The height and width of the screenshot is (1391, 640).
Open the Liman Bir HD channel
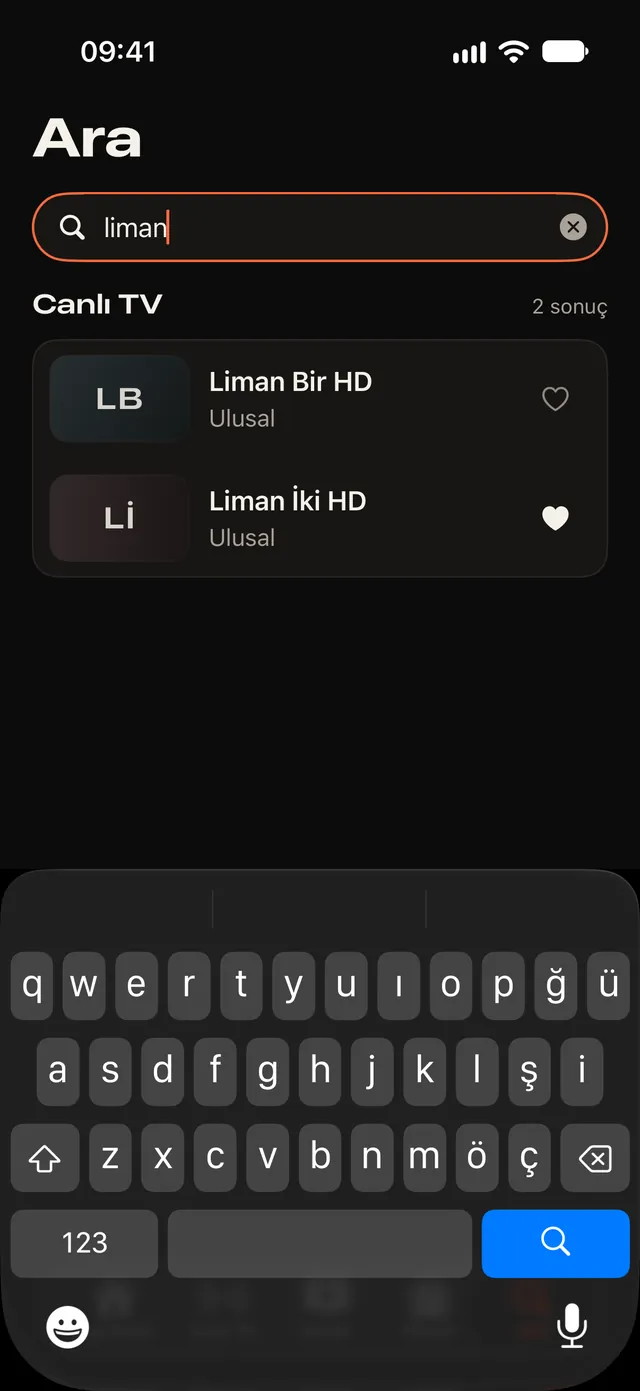point(320,399)
